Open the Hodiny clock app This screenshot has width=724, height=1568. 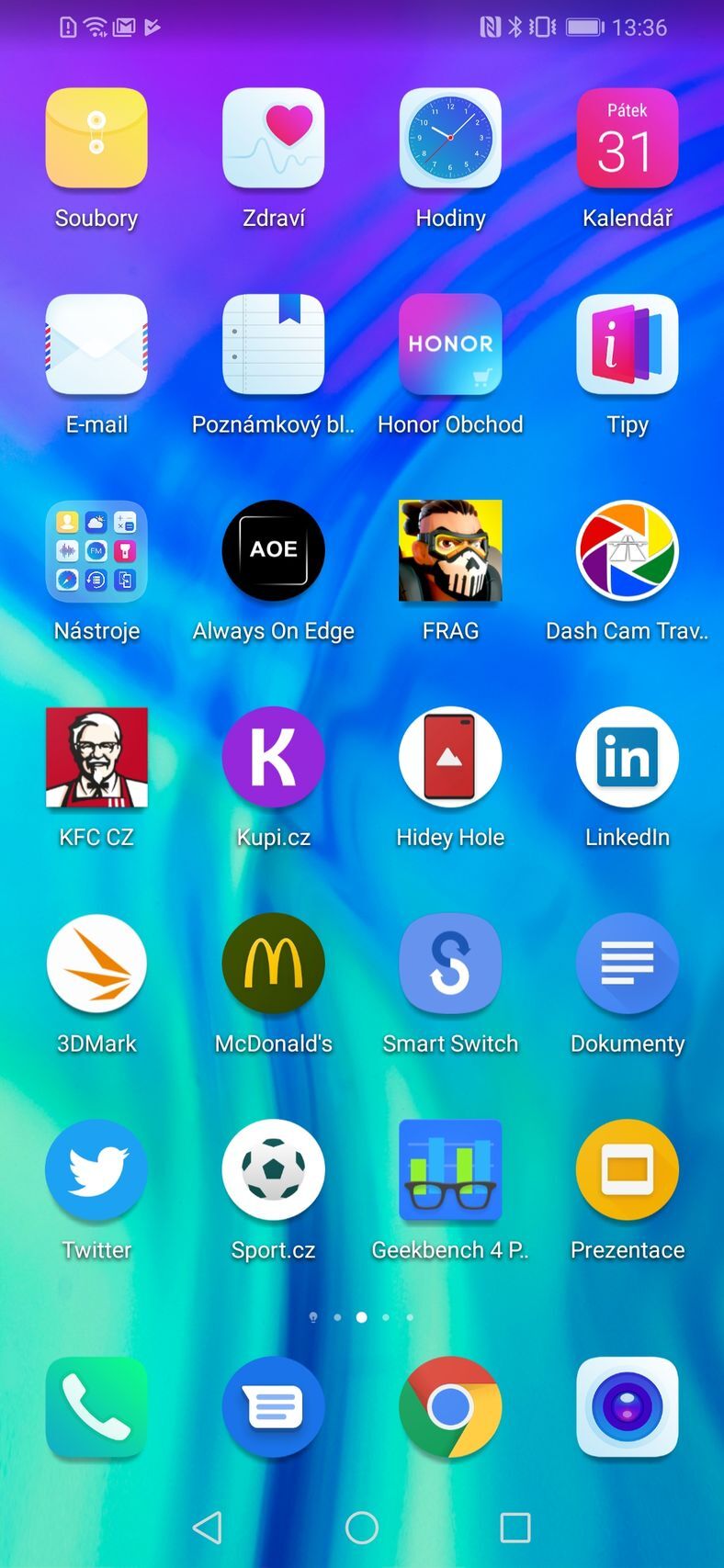pos(450,139)
